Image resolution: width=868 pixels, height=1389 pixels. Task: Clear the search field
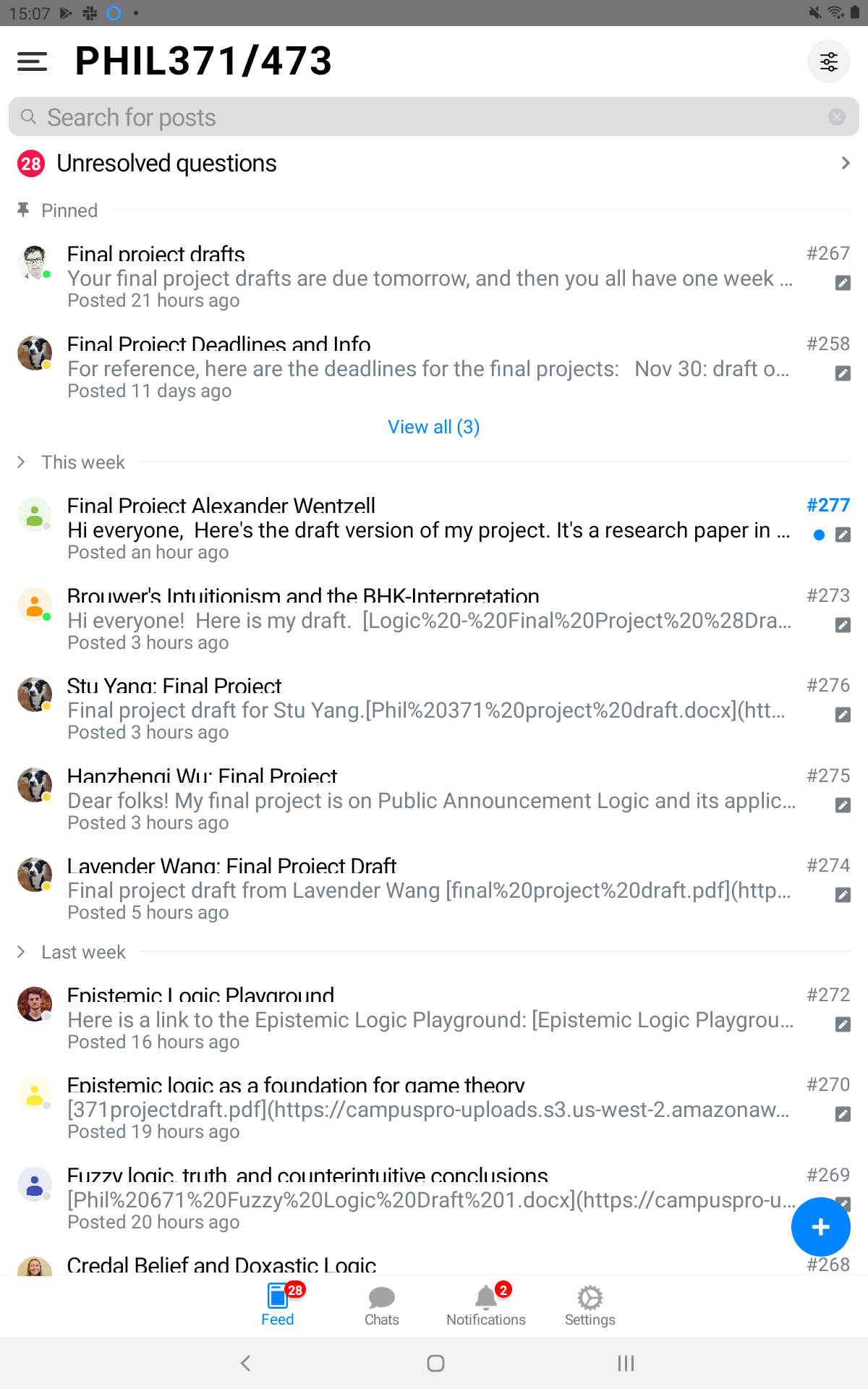837,117
